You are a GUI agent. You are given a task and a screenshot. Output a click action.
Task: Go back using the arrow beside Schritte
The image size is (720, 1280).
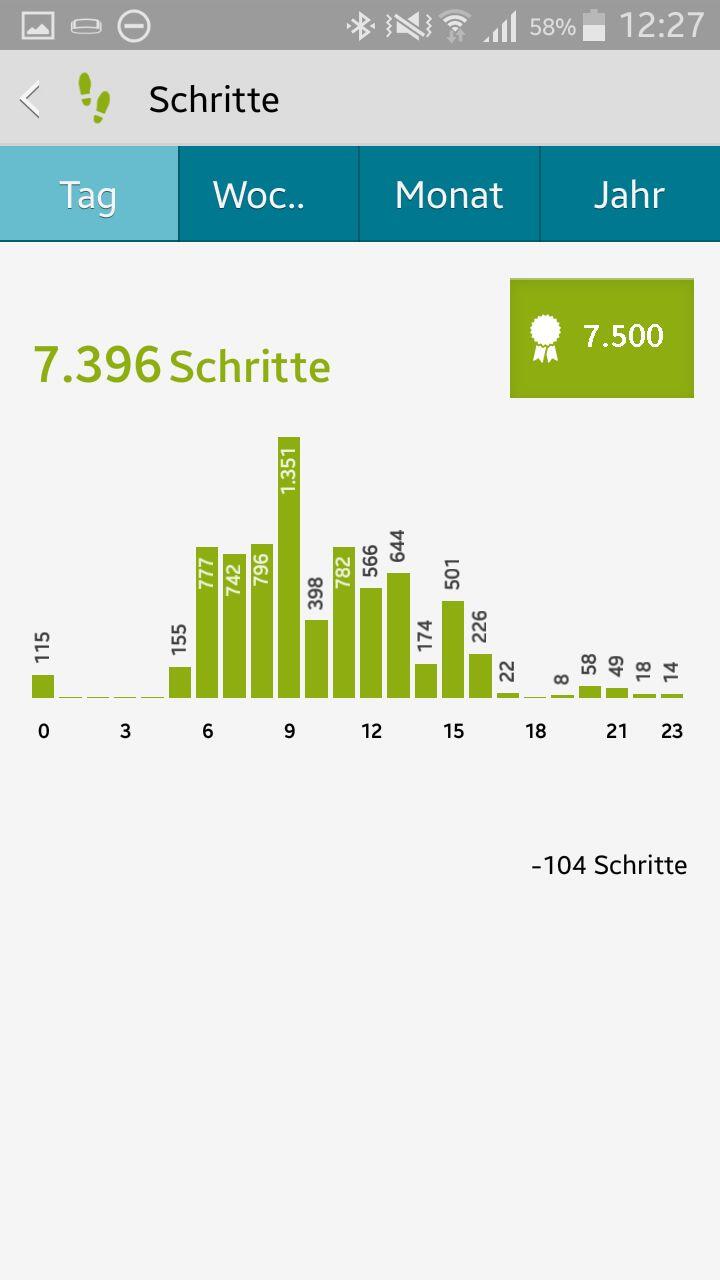pyautogui.click(x=31, y=99)
